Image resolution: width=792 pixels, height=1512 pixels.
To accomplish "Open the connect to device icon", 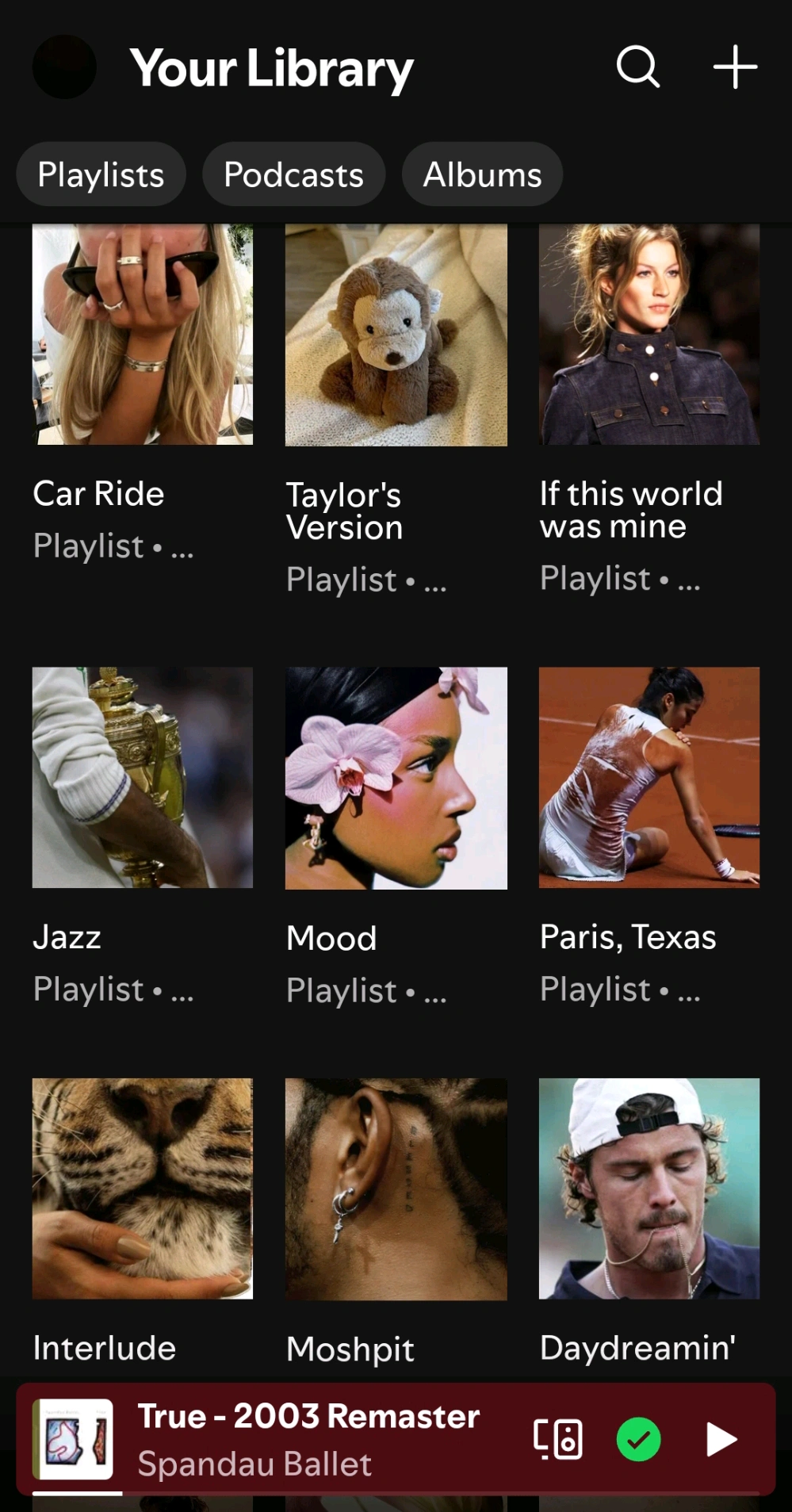I will tap(558, 1439).
